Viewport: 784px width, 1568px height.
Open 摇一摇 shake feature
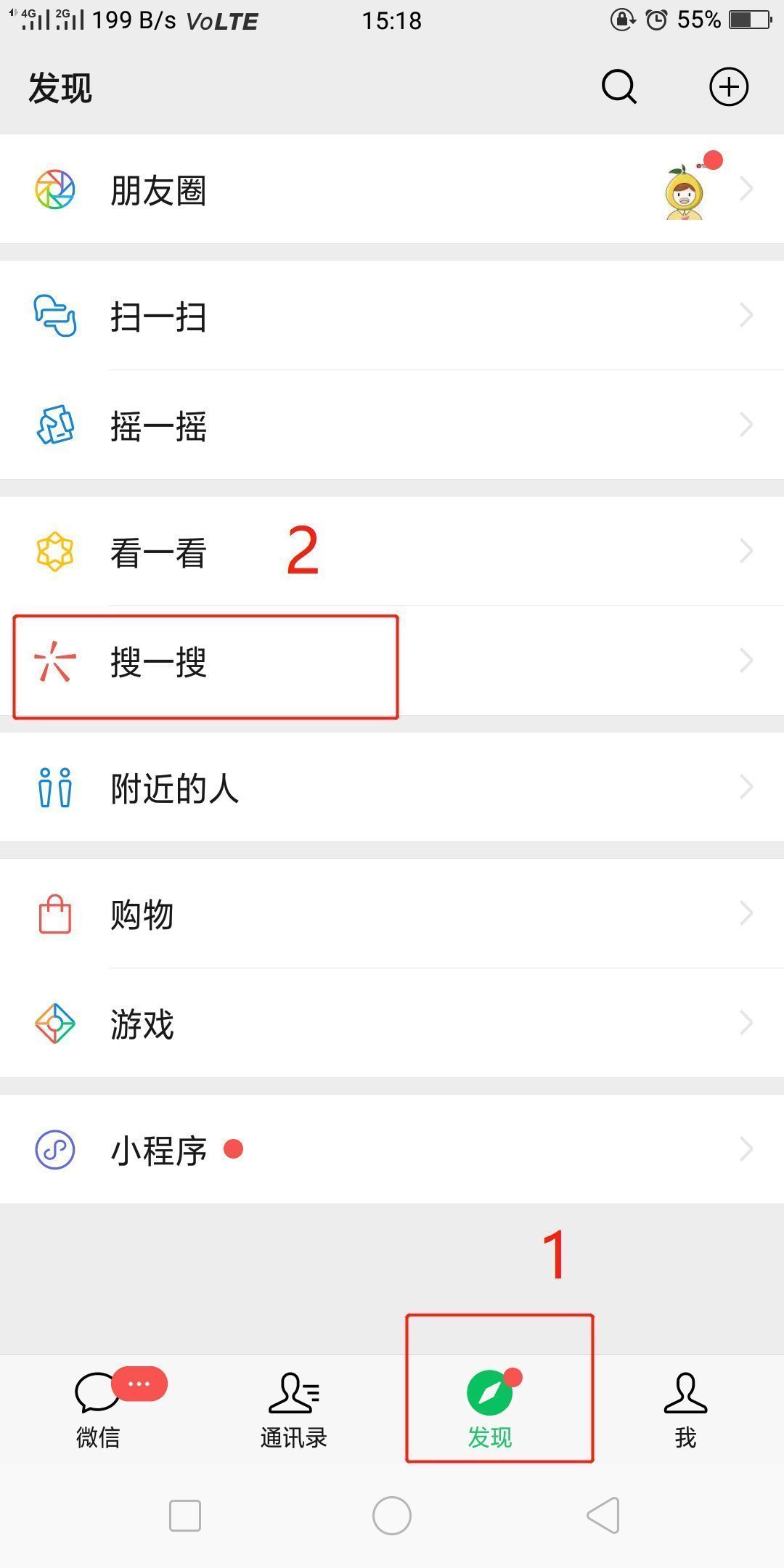(158, 425)
